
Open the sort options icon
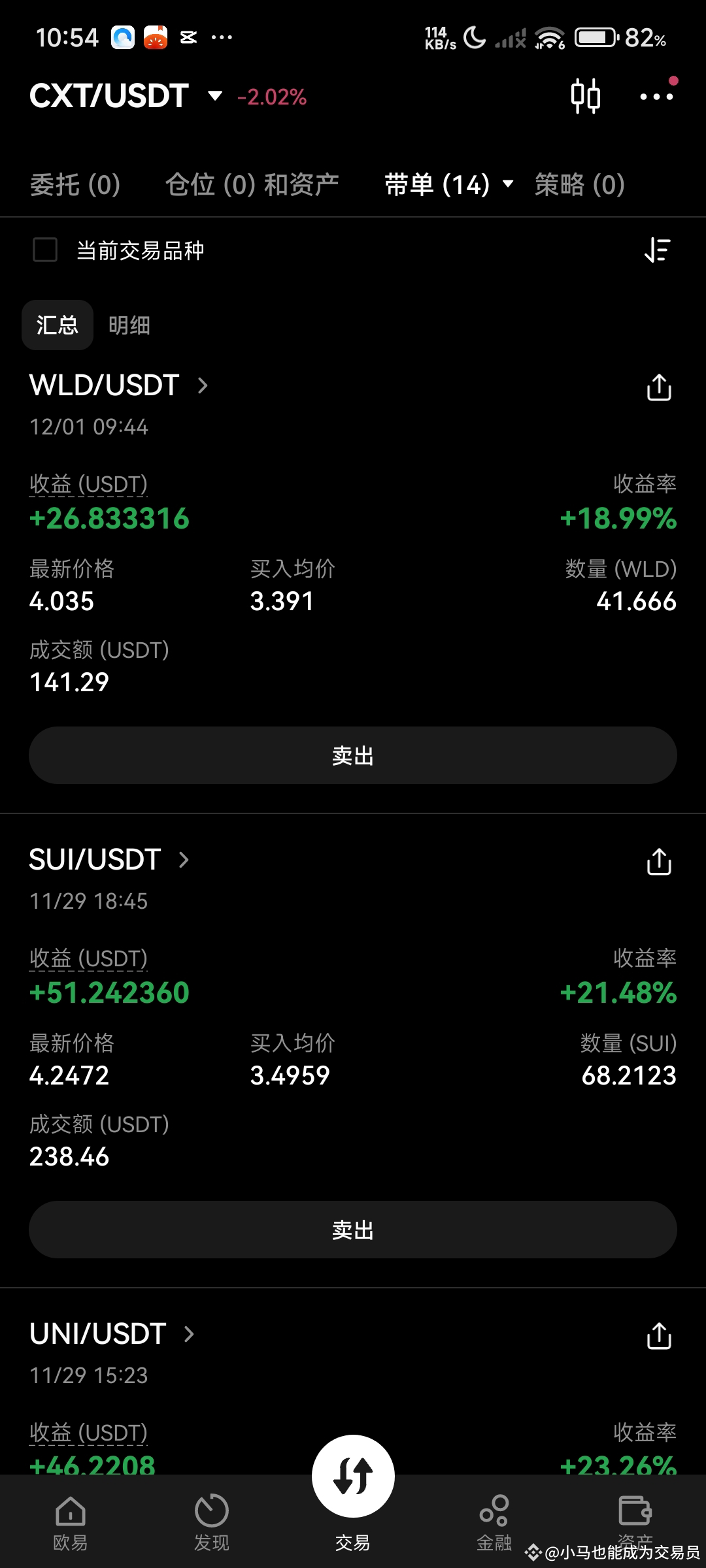(658, 250)
